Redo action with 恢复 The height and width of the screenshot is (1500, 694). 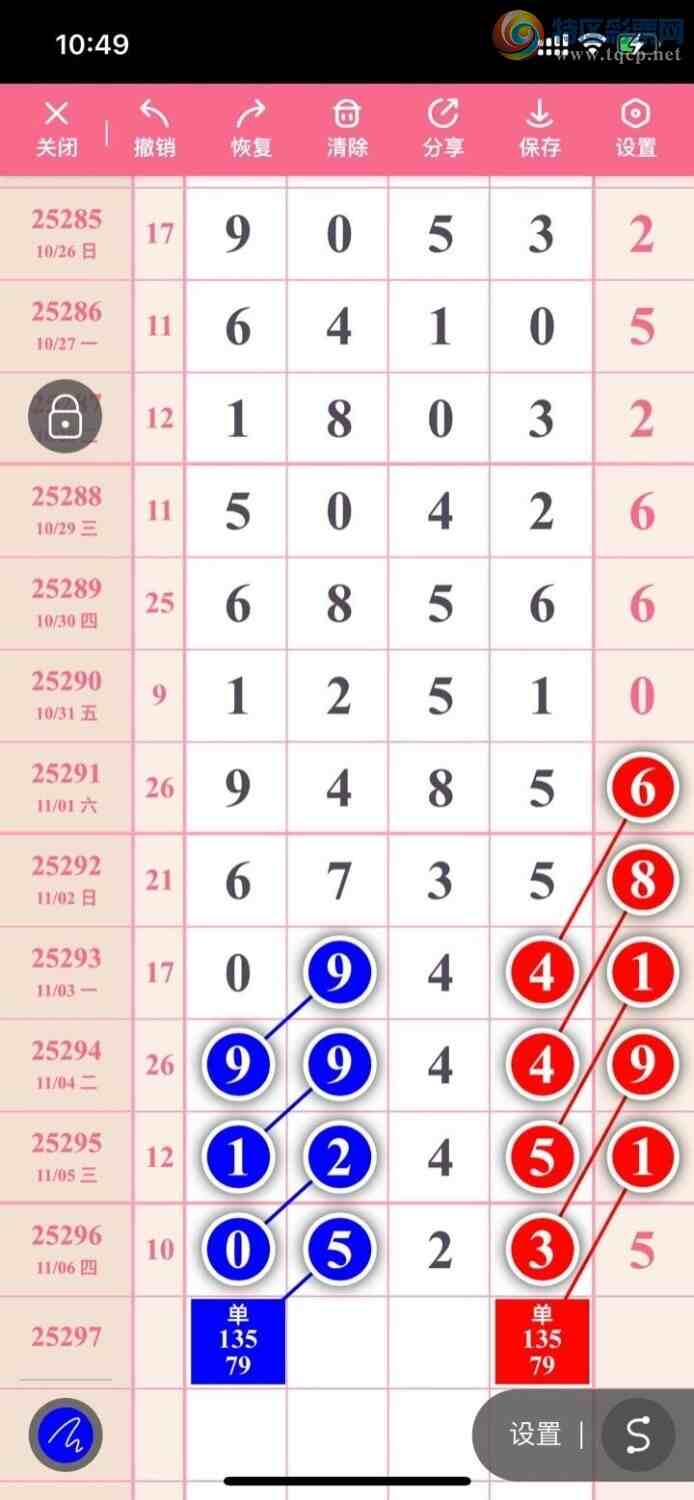[251, 128]
